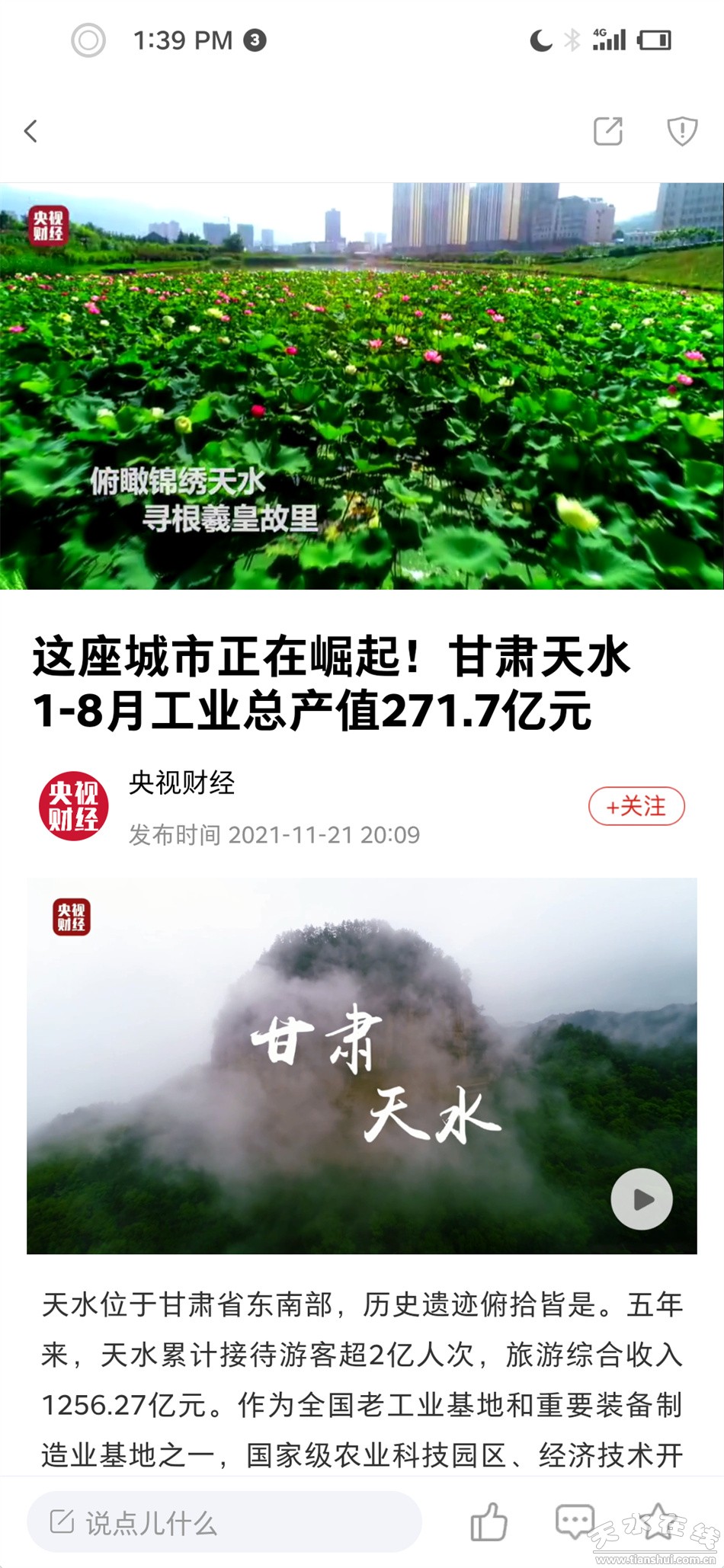Image resolution: width=724 pixels, height=1568 pixels.
Task: Go back using the top-left arrow
Action: [x=31, y=131]
